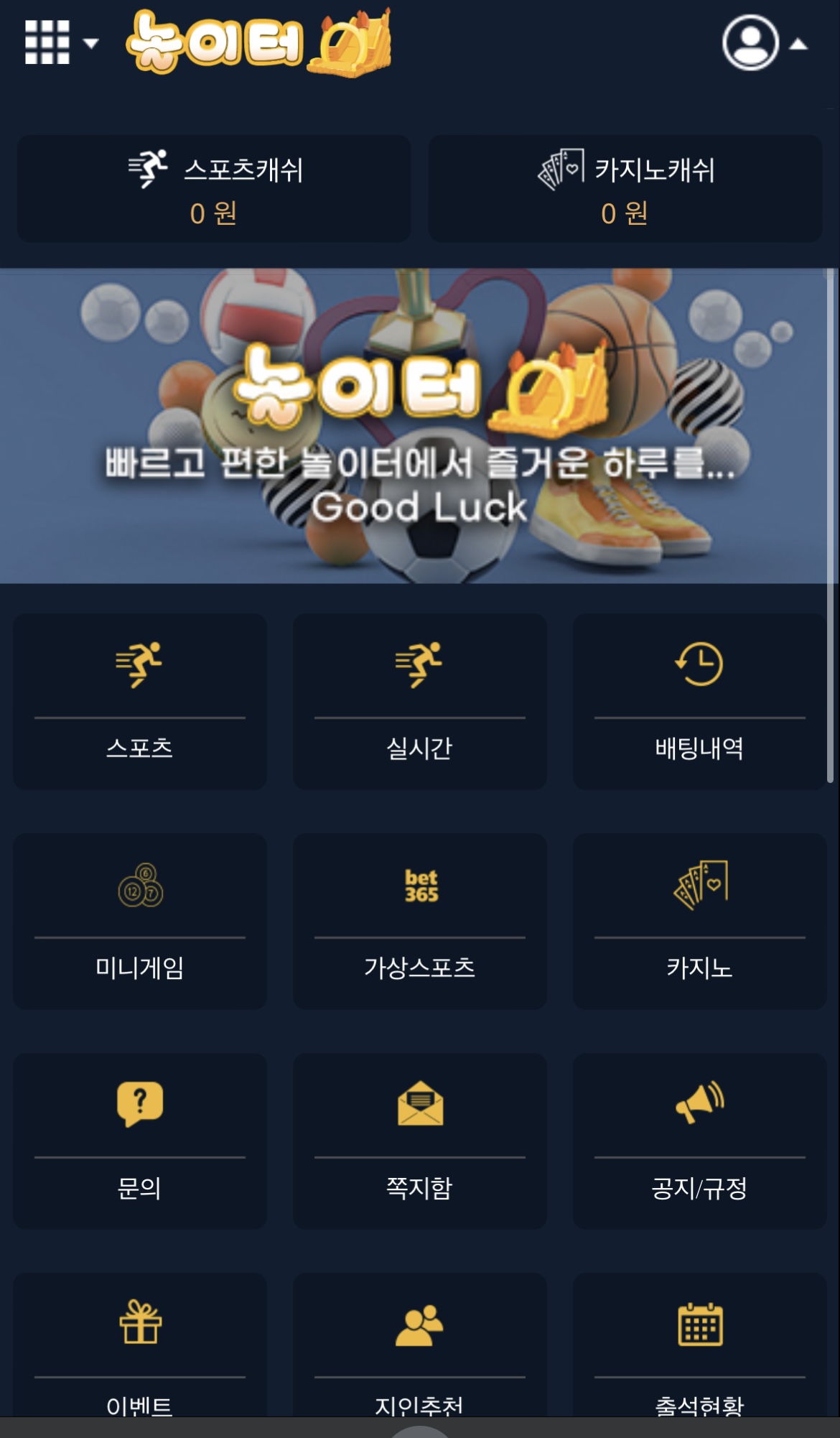Open the 문의 inquiry page

139,1141
